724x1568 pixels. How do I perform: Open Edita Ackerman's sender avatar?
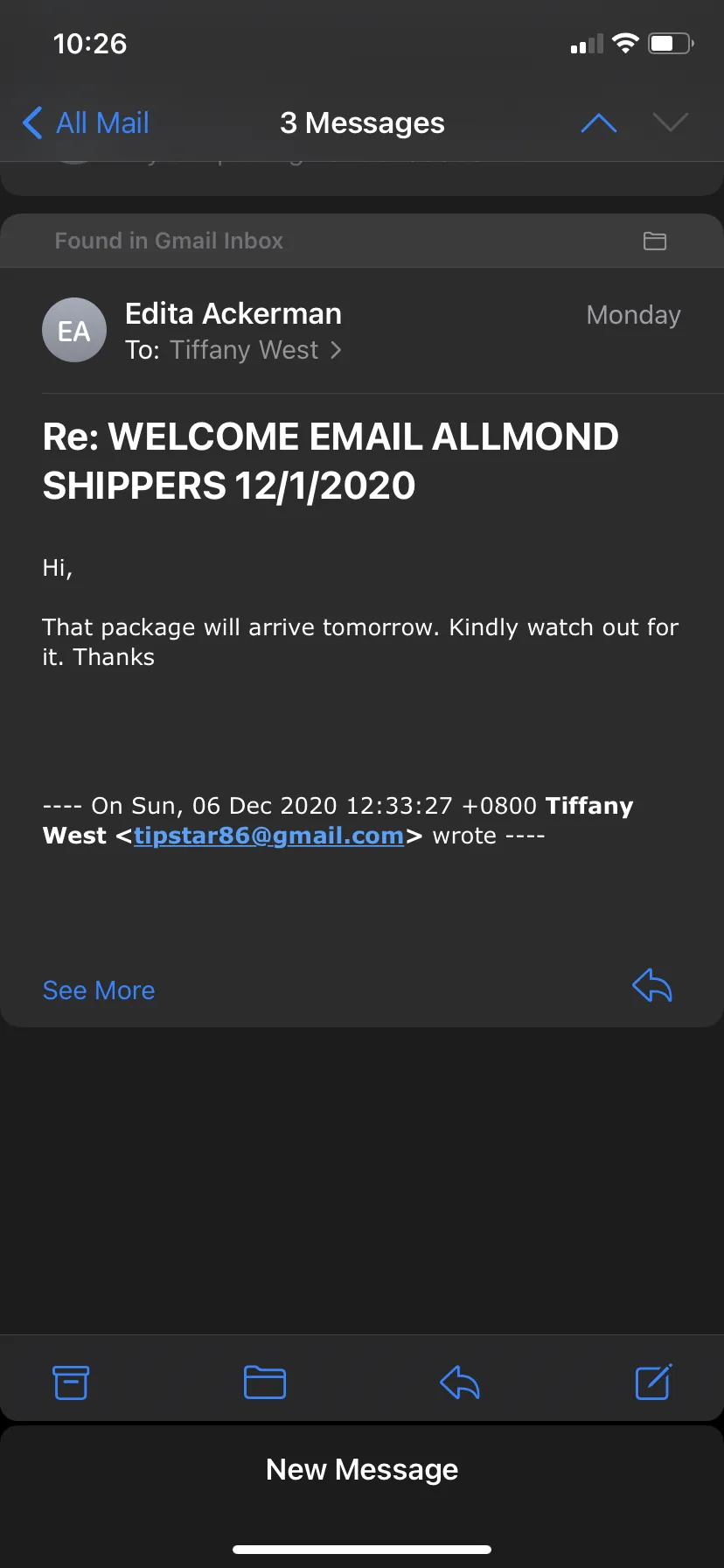[x=74, y=331]
